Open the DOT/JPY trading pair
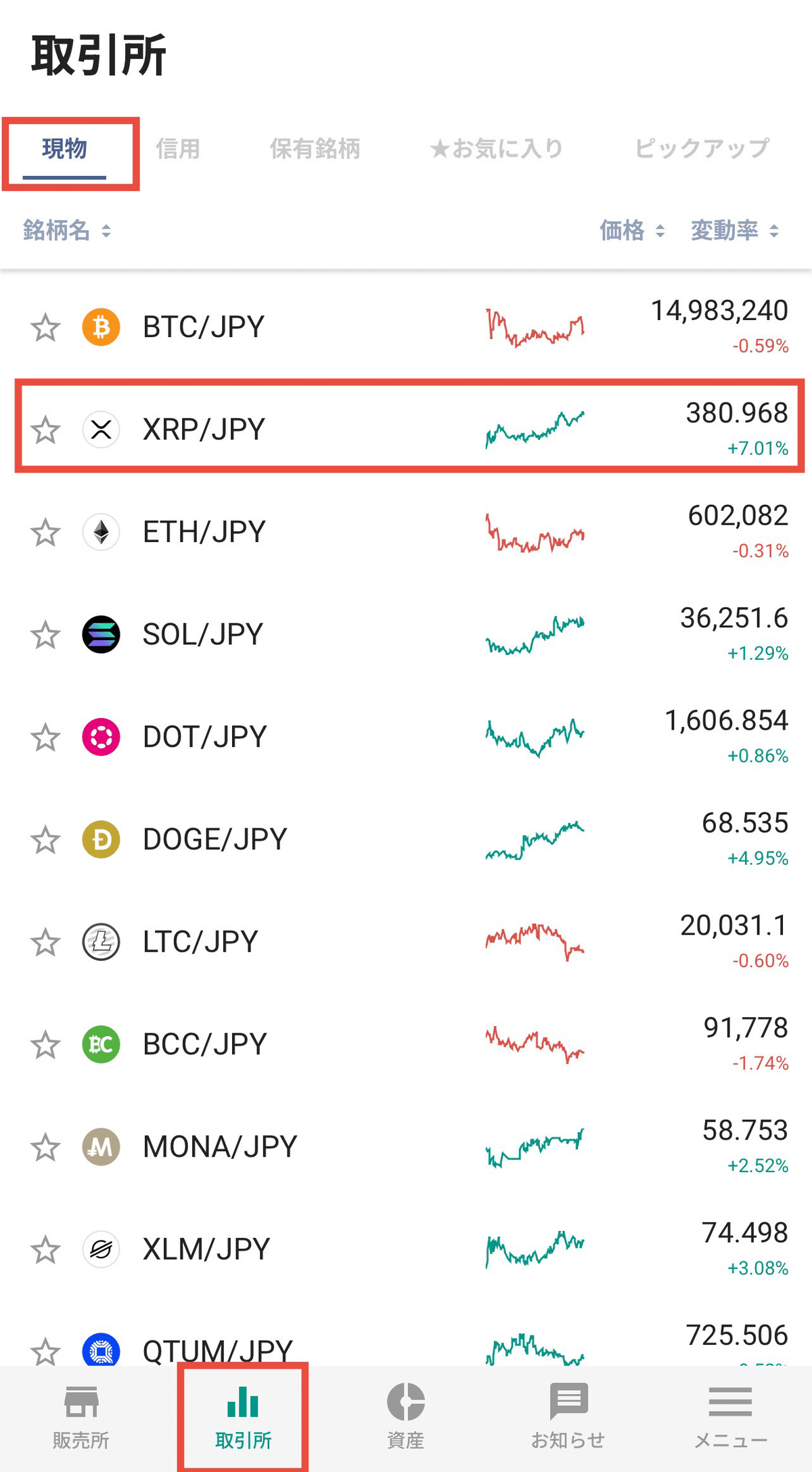 pyautogui.click(x=204, y=737)
